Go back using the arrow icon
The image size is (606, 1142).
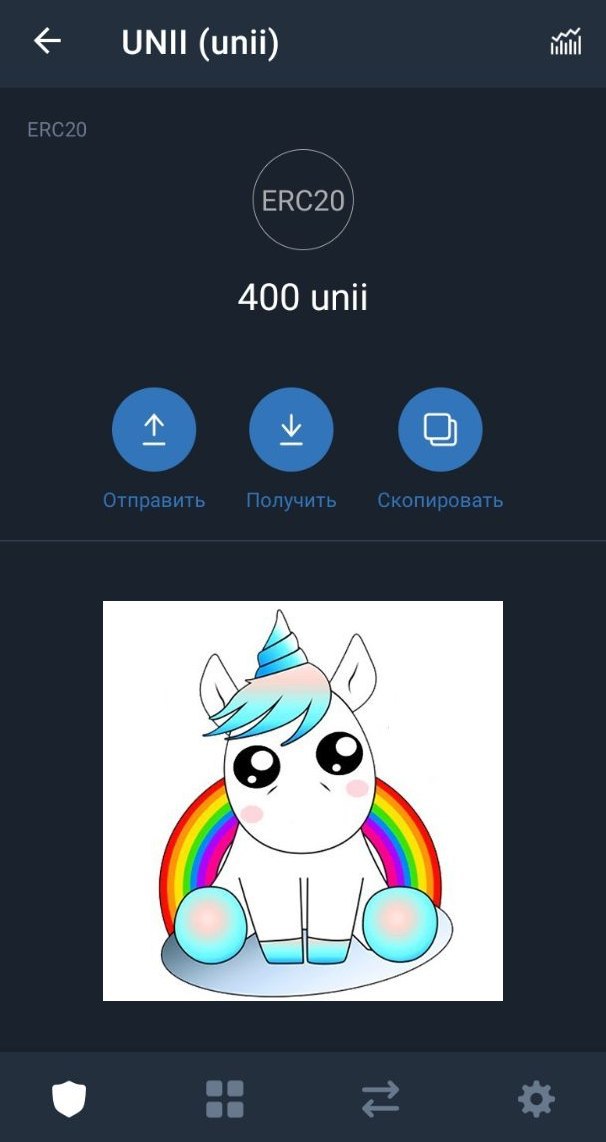pyautogui.click(x=47, y=41)
